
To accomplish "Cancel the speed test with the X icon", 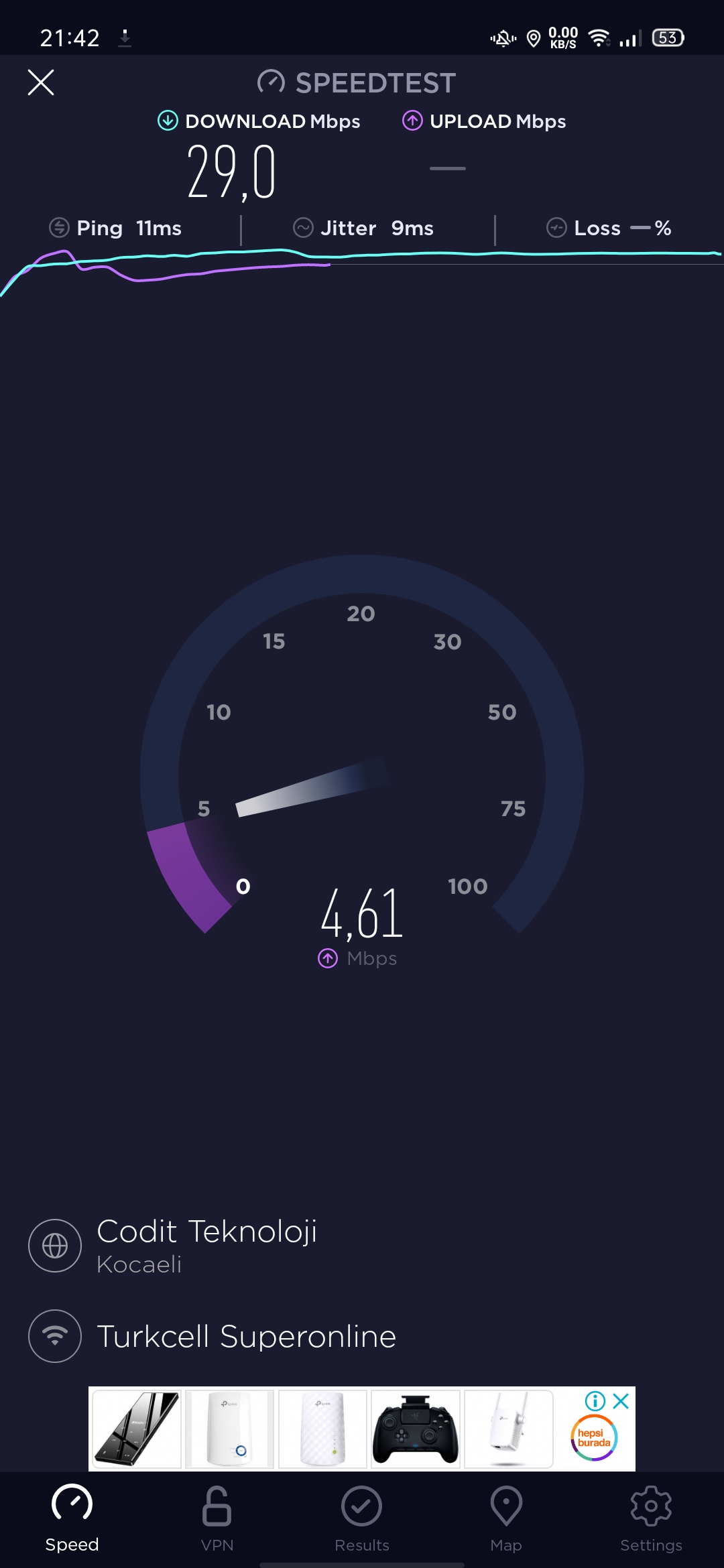I will (41, 82).
